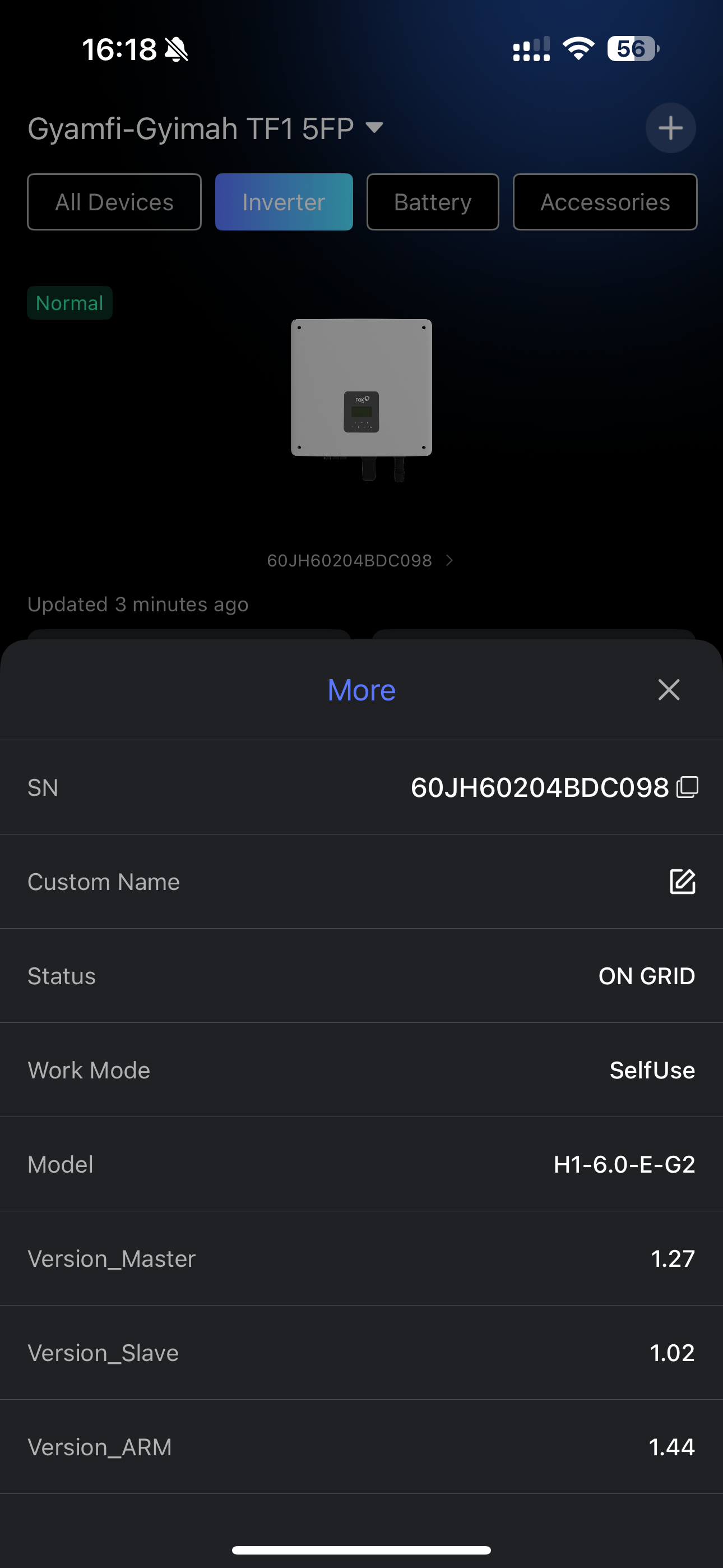Close the More panel
Image resolution: width=723 pixels, height=1568 pixels.
[x=668, y=690]
